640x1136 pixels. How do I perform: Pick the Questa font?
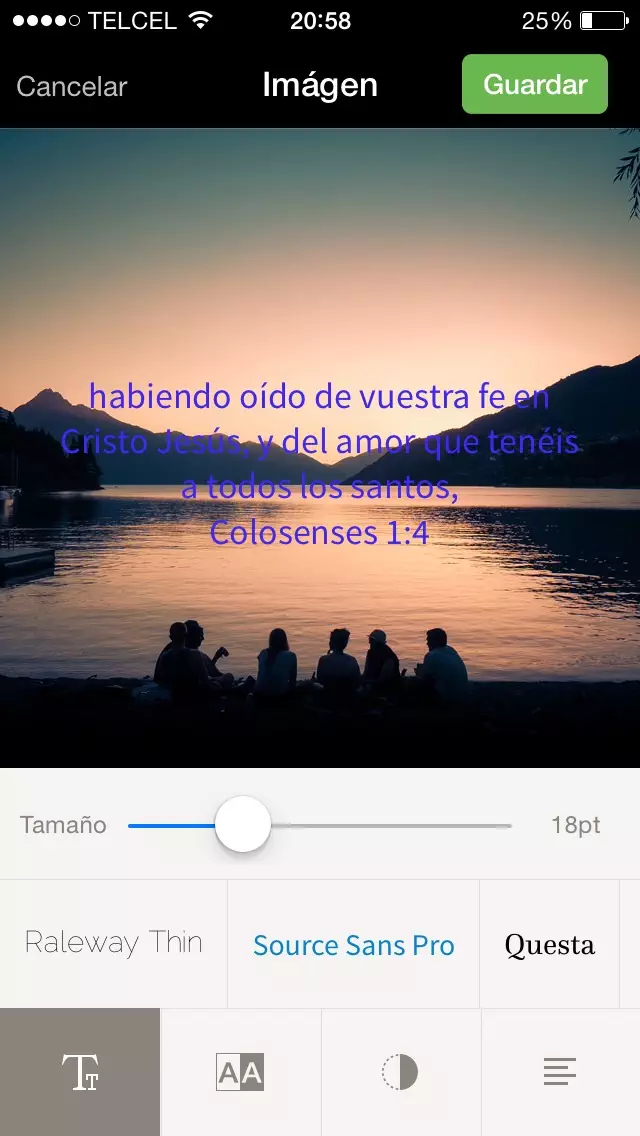click(x=549, y=945)
